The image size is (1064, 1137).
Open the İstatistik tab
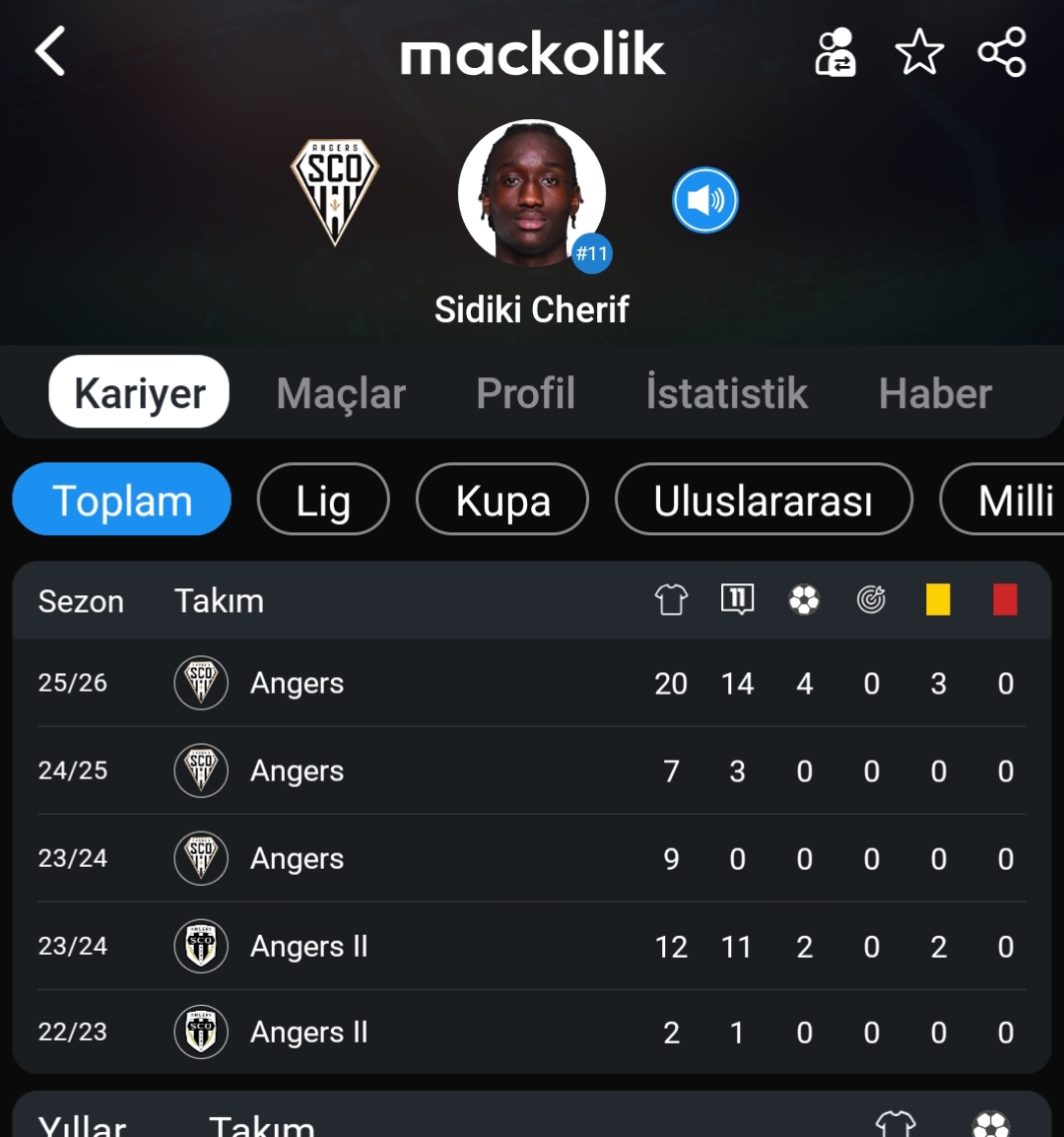tap(727, 393)
